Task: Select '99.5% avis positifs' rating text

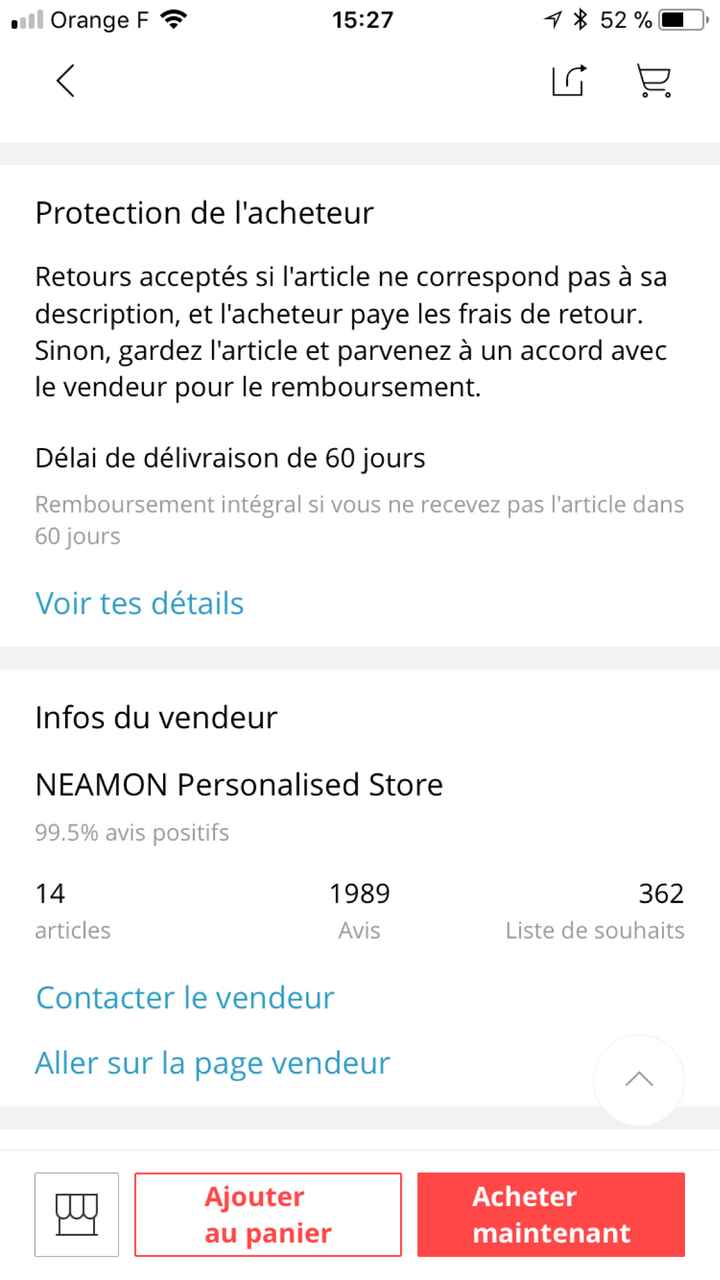Action: click(x=131, y=832)
